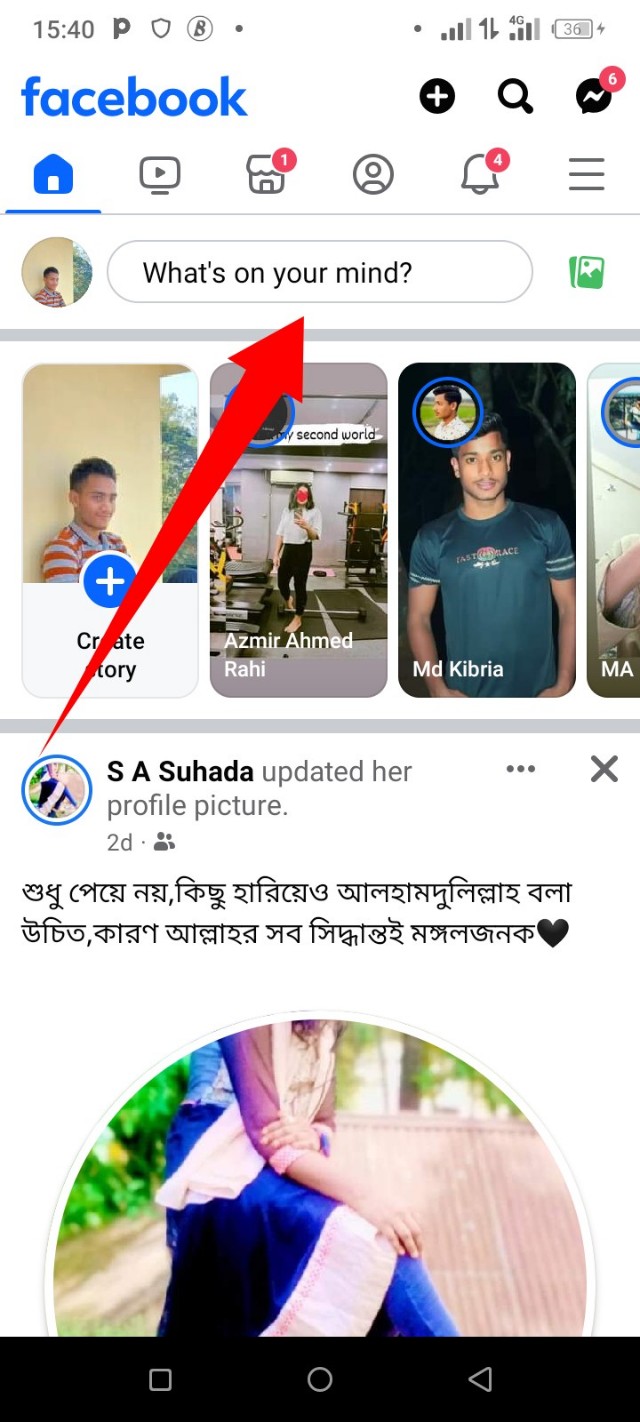This screenshot has height=1422, width=640.
Task: Tap the plus create icon in header
Action: pos(437,97)
